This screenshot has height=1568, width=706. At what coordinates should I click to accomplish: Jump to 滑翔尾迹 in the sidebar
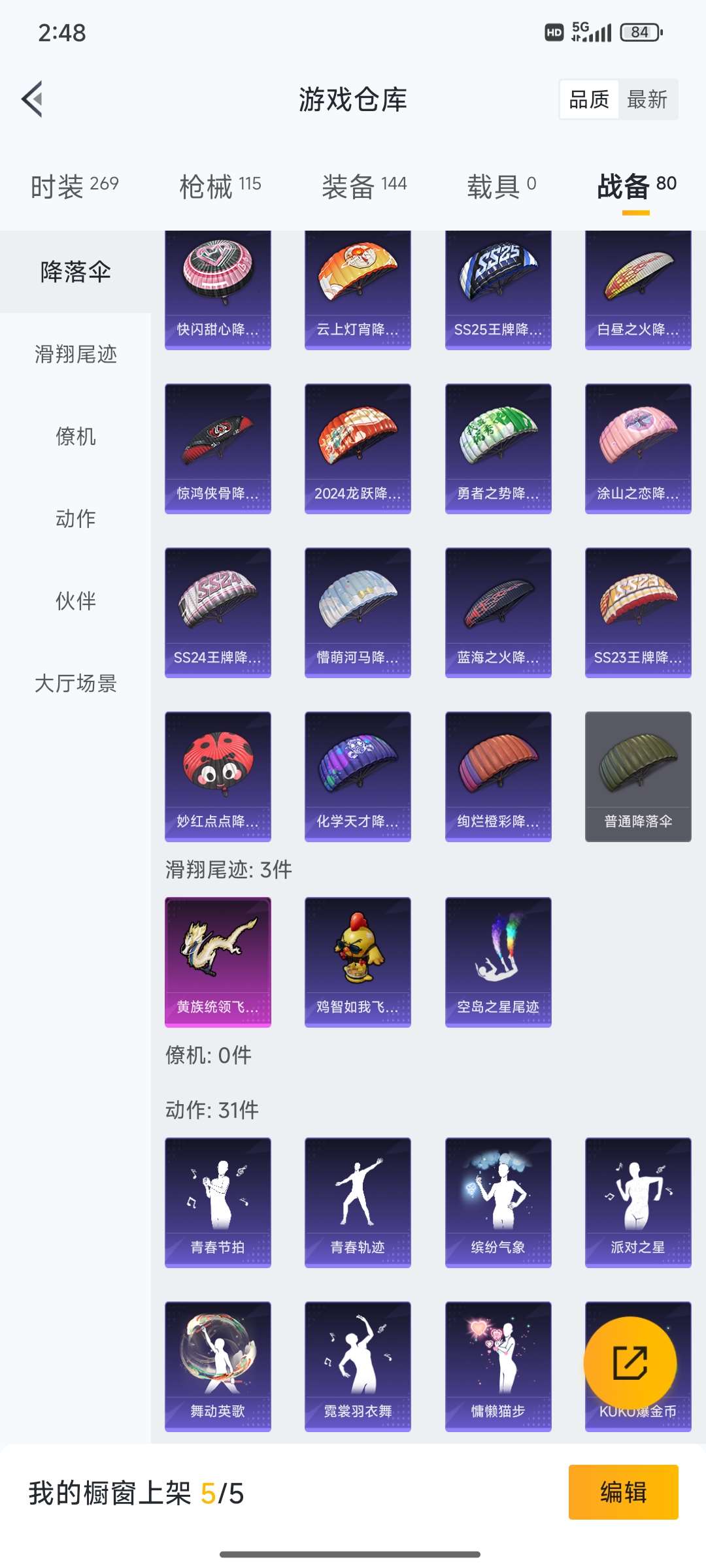(x=75, y=354)
